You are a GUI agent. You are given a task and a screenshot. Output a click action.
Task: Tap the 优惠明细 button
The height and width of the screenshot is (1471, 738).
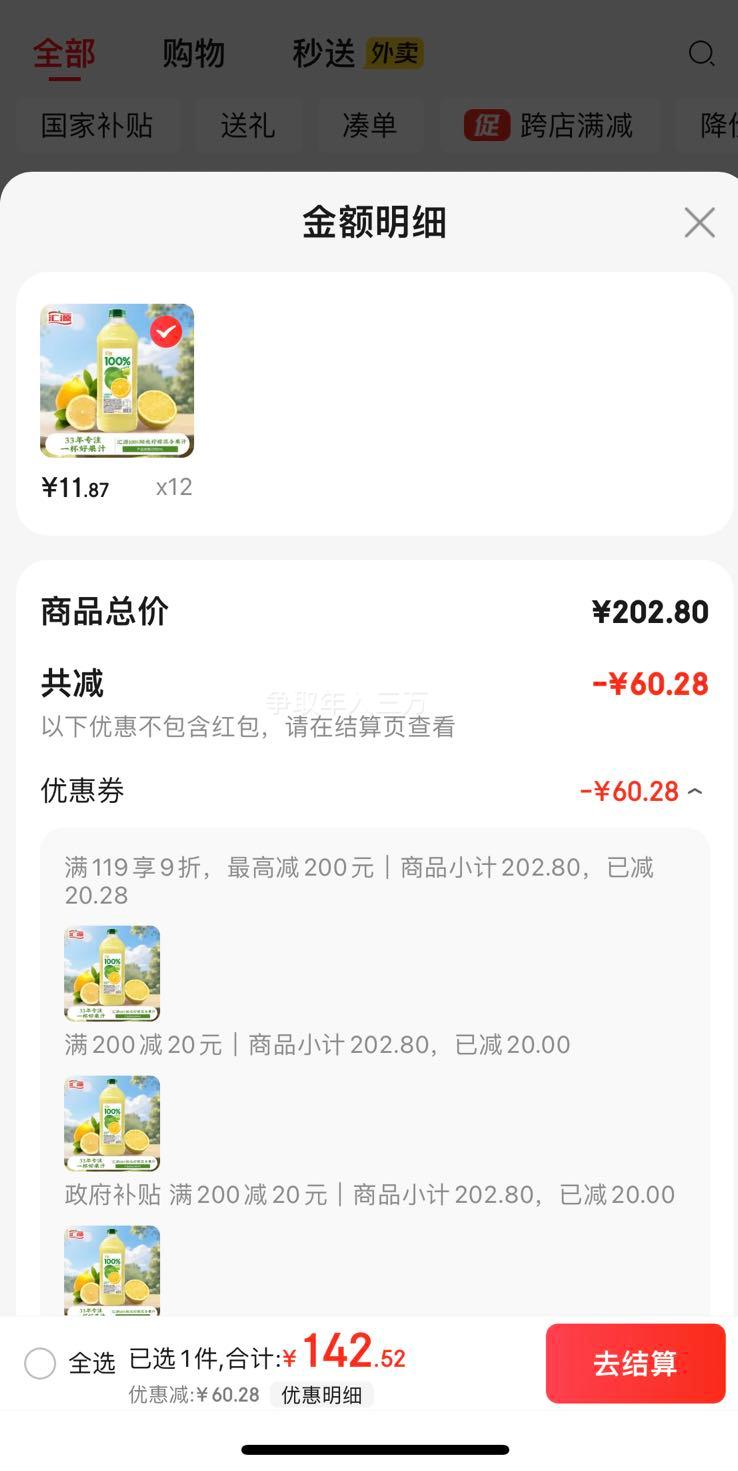321,1395
